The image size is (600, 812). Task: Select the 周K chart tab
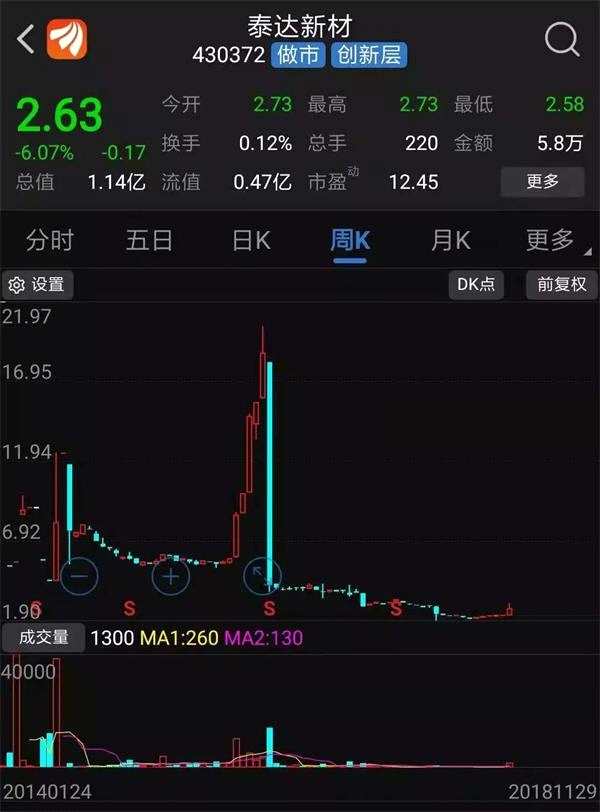350,240
